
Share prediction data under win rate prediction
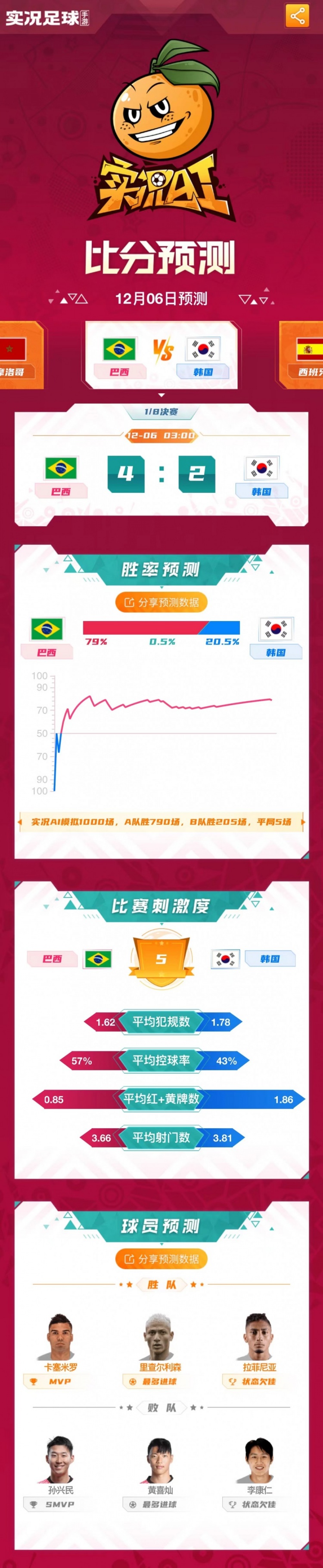tap(161, 602)
